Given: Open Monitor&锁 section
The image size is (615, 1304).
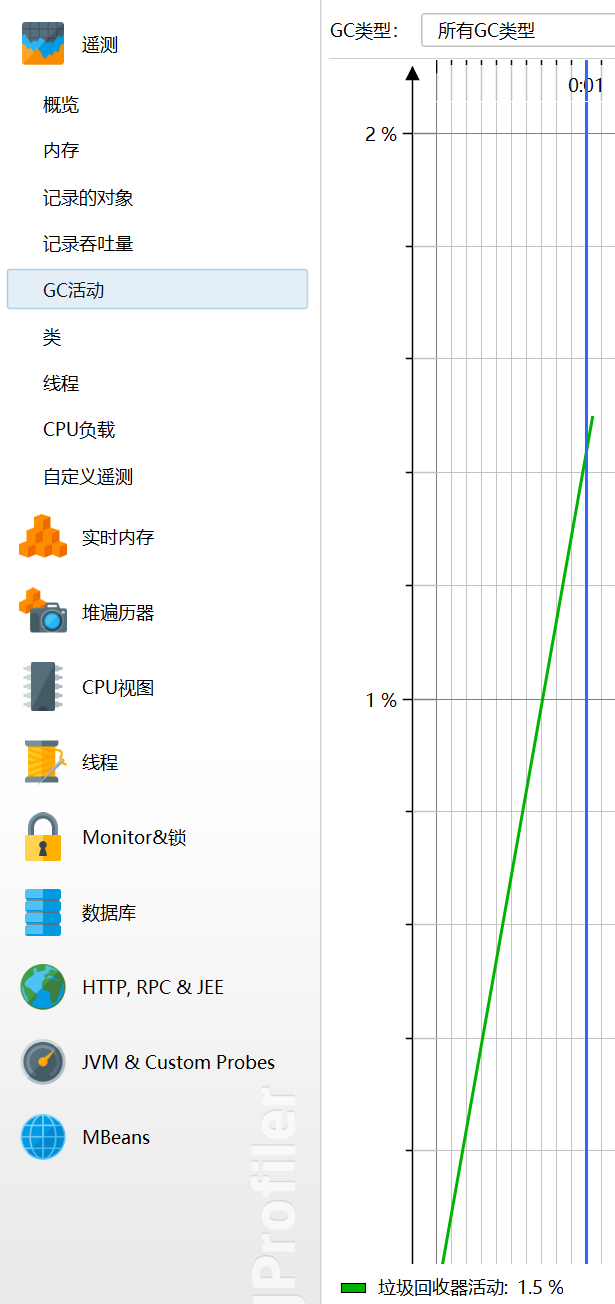Looking at the screenshot, I should pyautogui.click(x=134, y=838).
